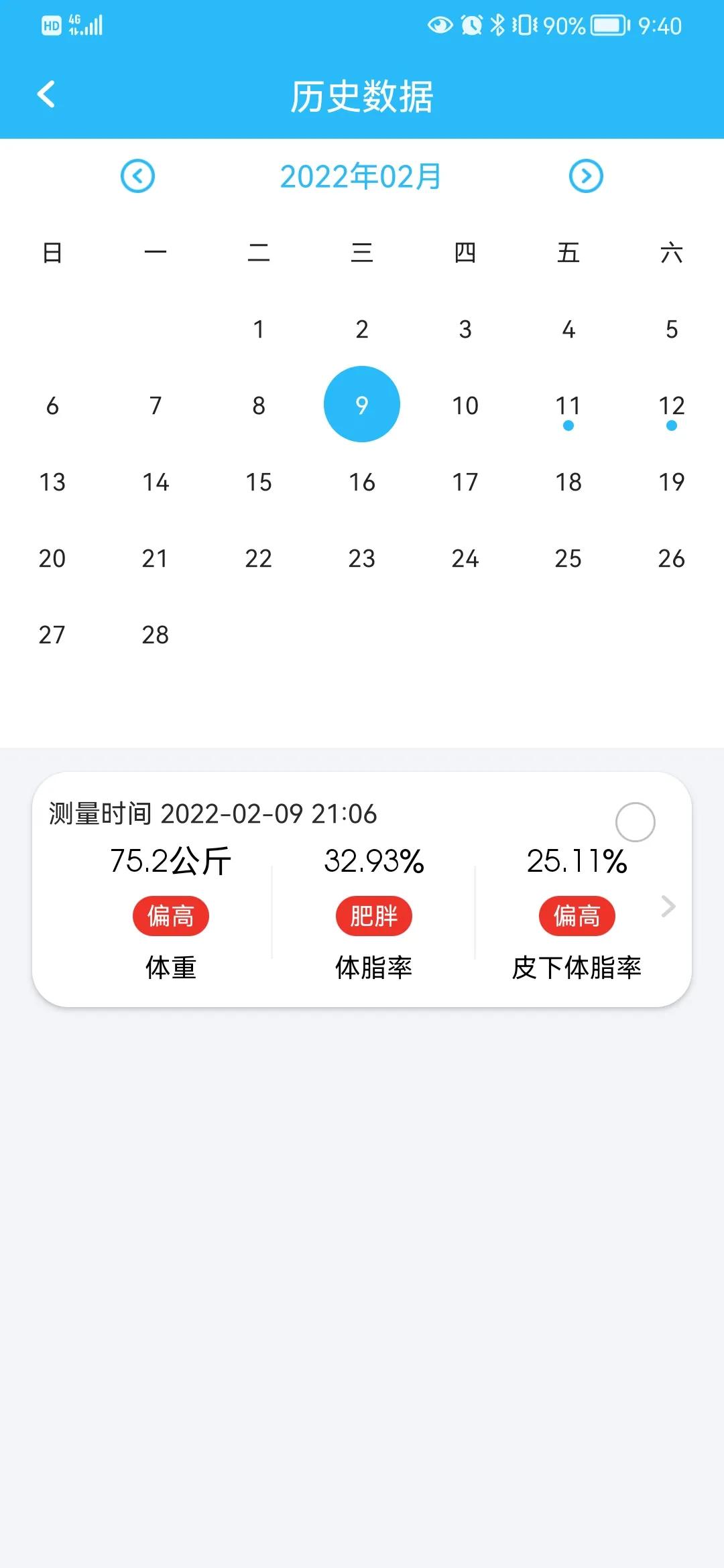Tap the 历史数据 title bar
The width and height of the screenshot is (724, 1568).
point(362,95)
